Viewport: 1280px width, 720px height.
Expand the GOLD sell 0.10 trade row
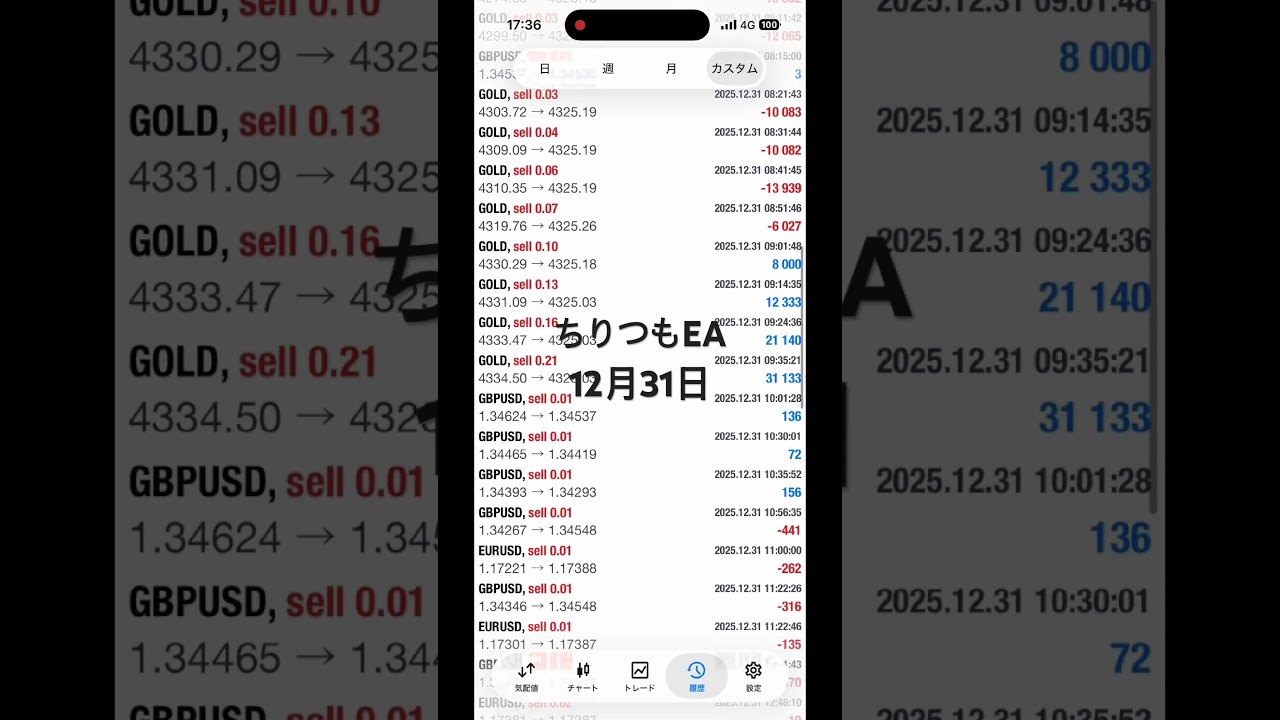point(640,255)
